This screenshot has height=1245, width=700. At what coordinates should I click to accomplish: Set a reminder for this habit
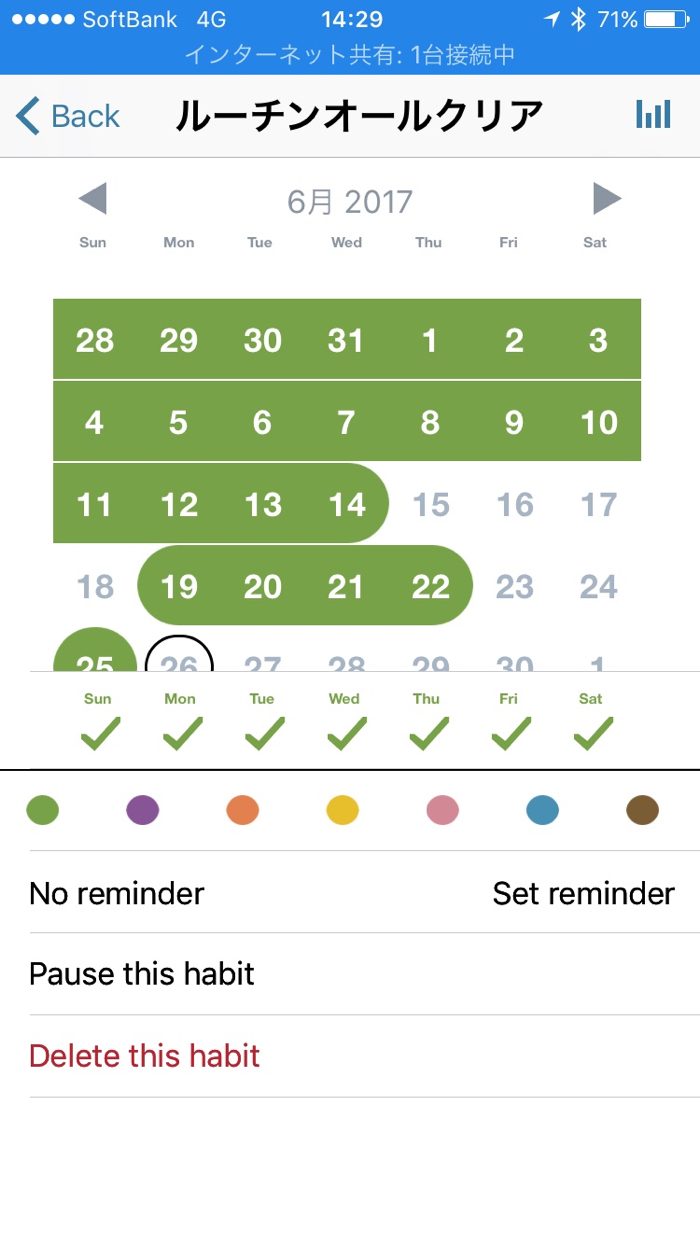(x=583, y=893)
